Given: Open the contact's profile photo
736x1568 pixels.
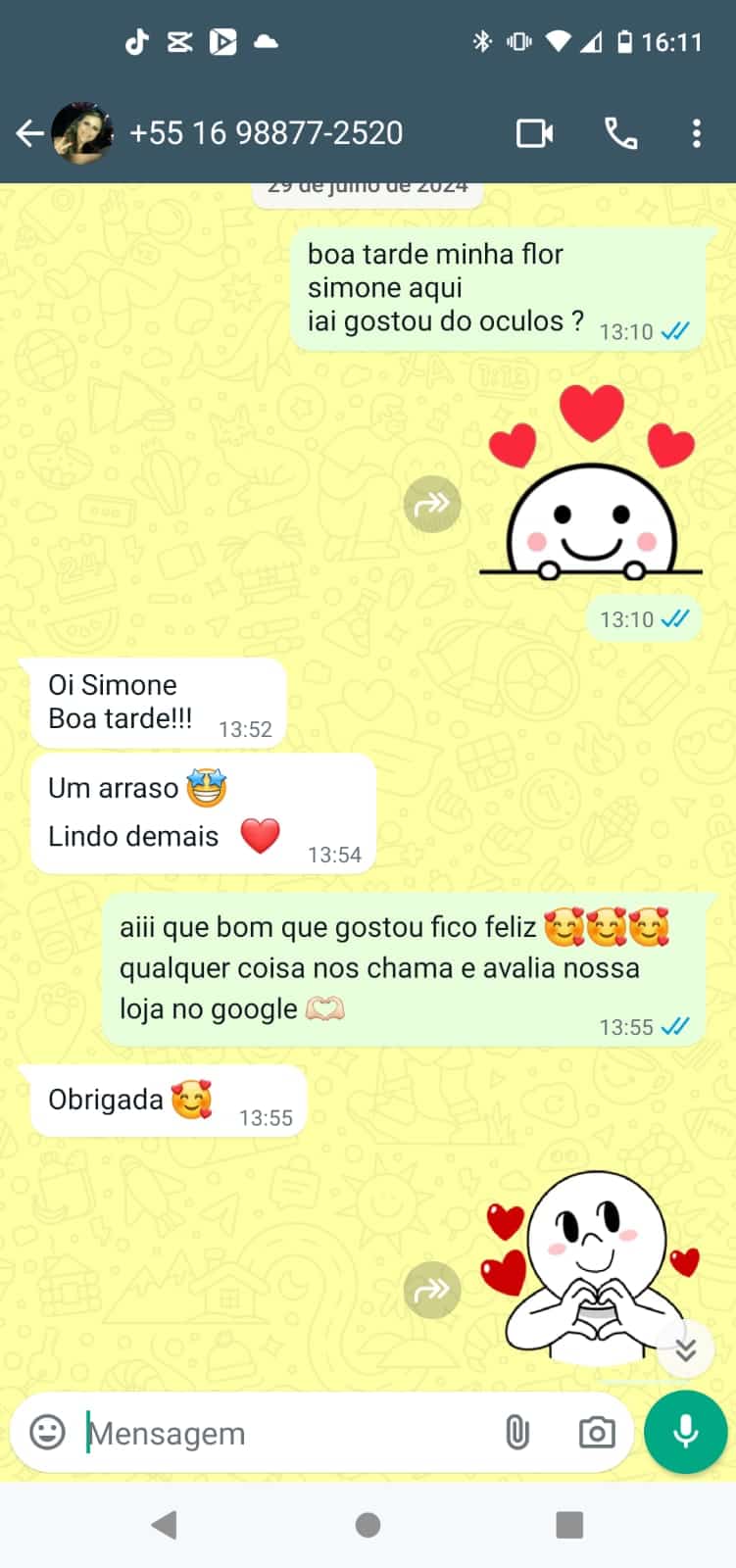Looking at the screenshot, I should [82, 133].
